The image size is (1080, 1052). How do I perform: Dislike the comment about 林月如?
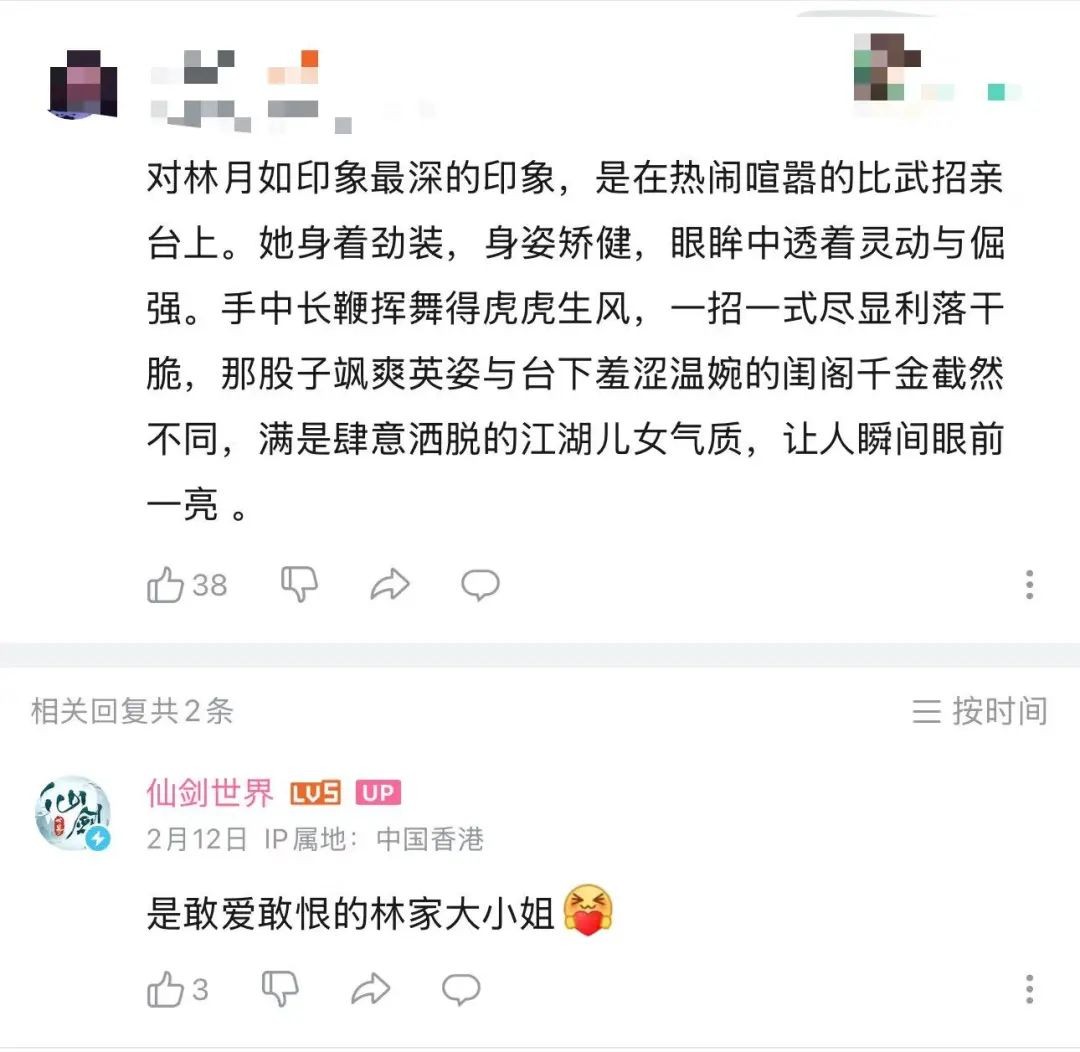tap(298, 584)
